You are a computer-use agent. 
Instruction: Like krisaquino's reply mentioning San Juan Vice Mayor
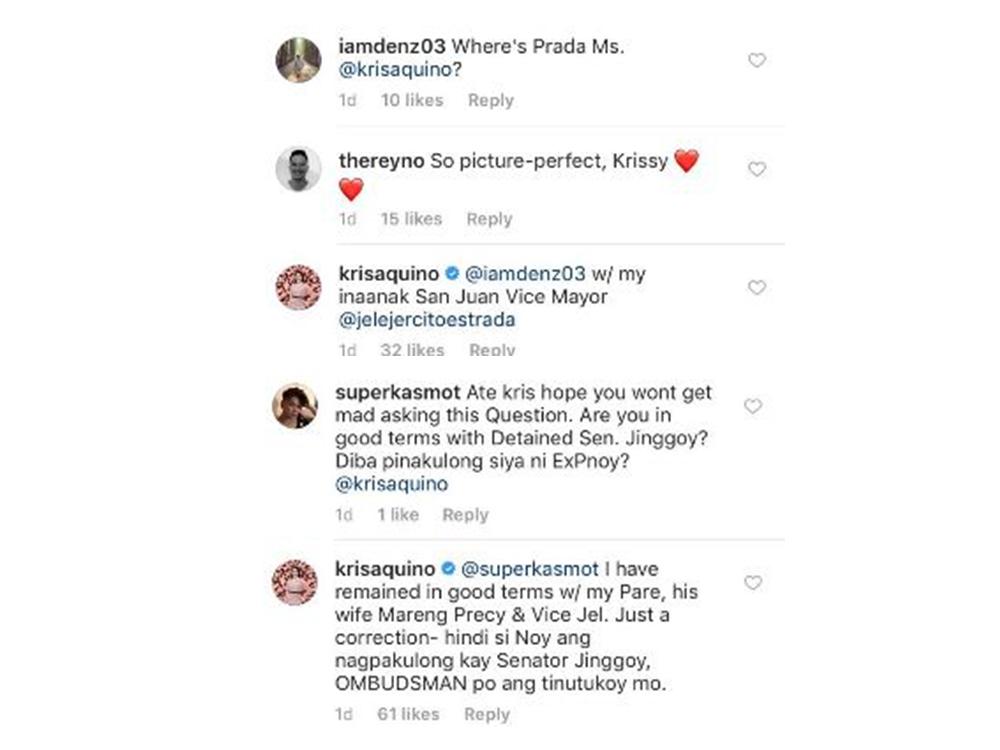(757, 288)
